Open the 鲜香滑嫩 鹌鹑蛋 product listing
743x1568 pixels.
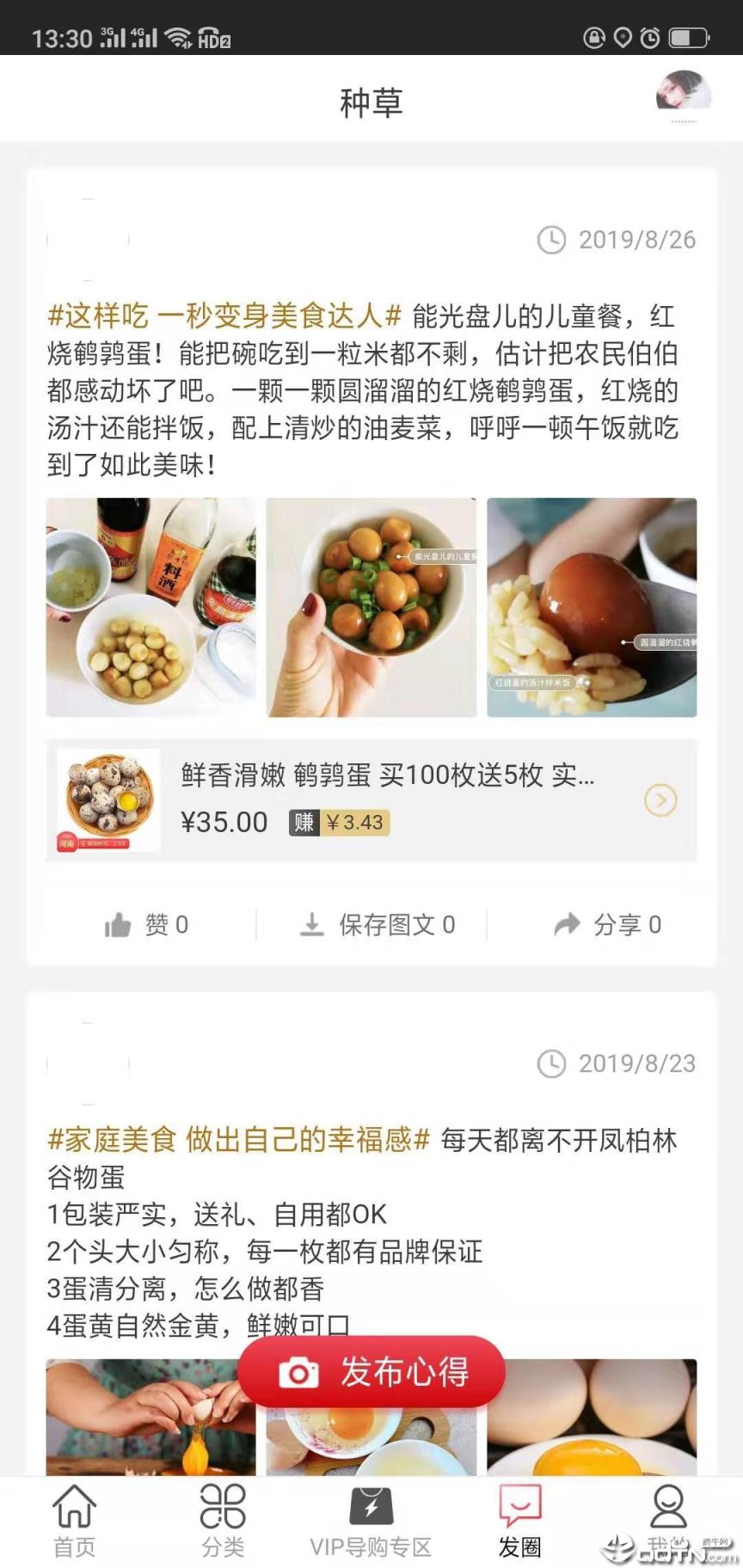(x=371, y=799)
